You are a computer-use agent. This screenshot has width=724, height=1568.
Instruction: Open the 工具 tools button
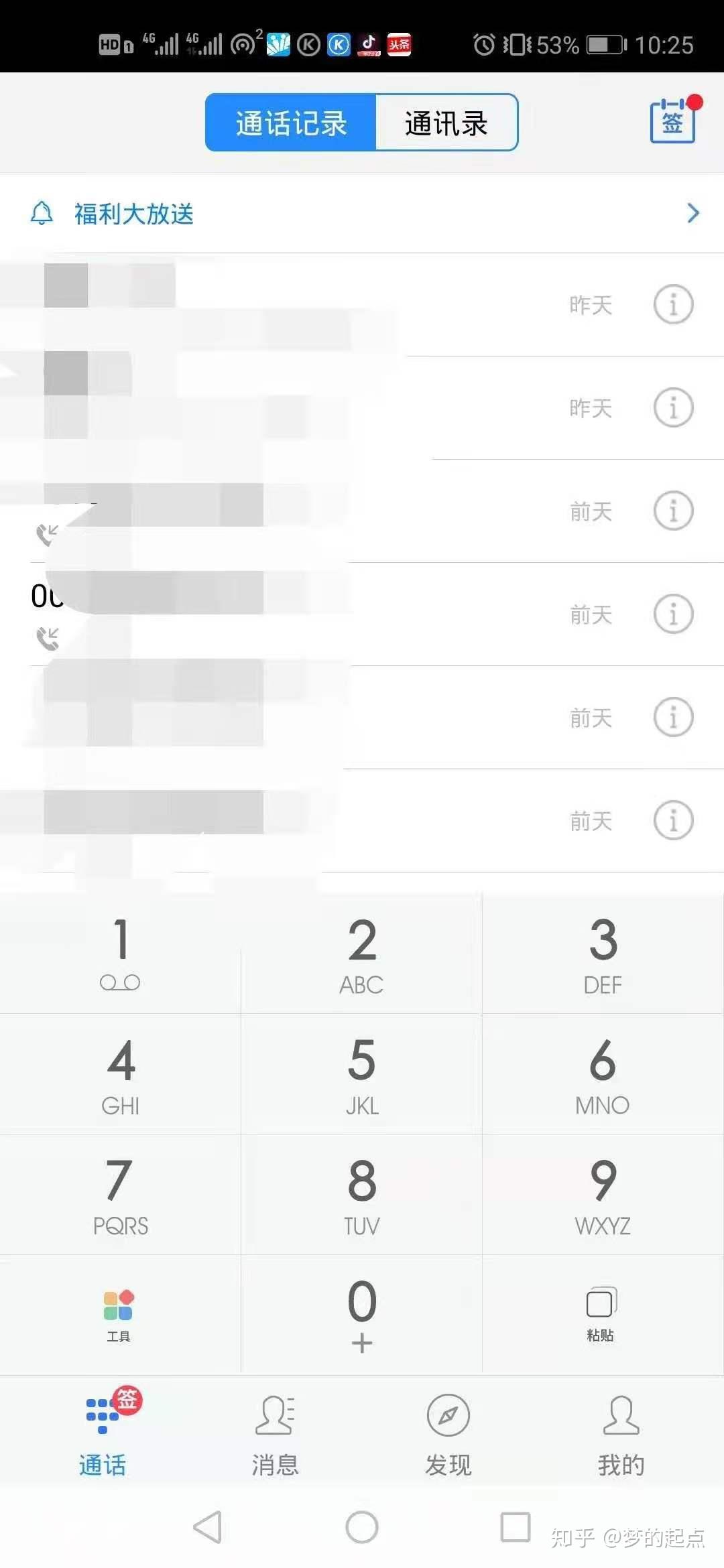119,1315
